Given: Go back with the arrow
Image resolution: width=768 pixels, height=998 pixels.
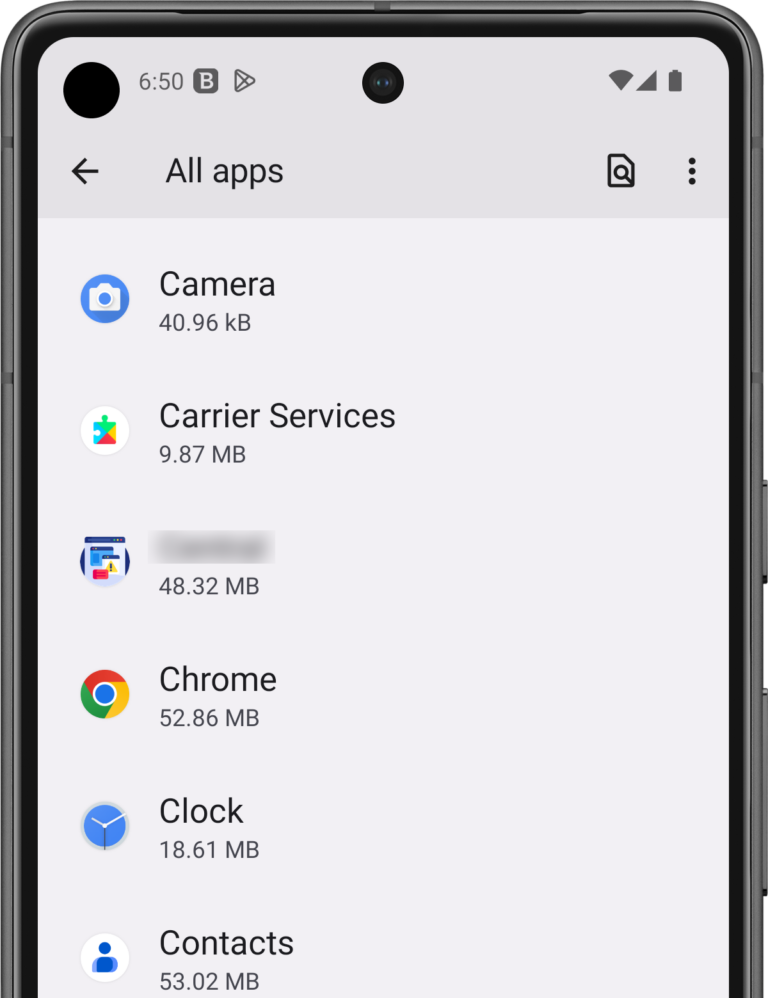Looking at the screenshot, I should pos(85,171).
